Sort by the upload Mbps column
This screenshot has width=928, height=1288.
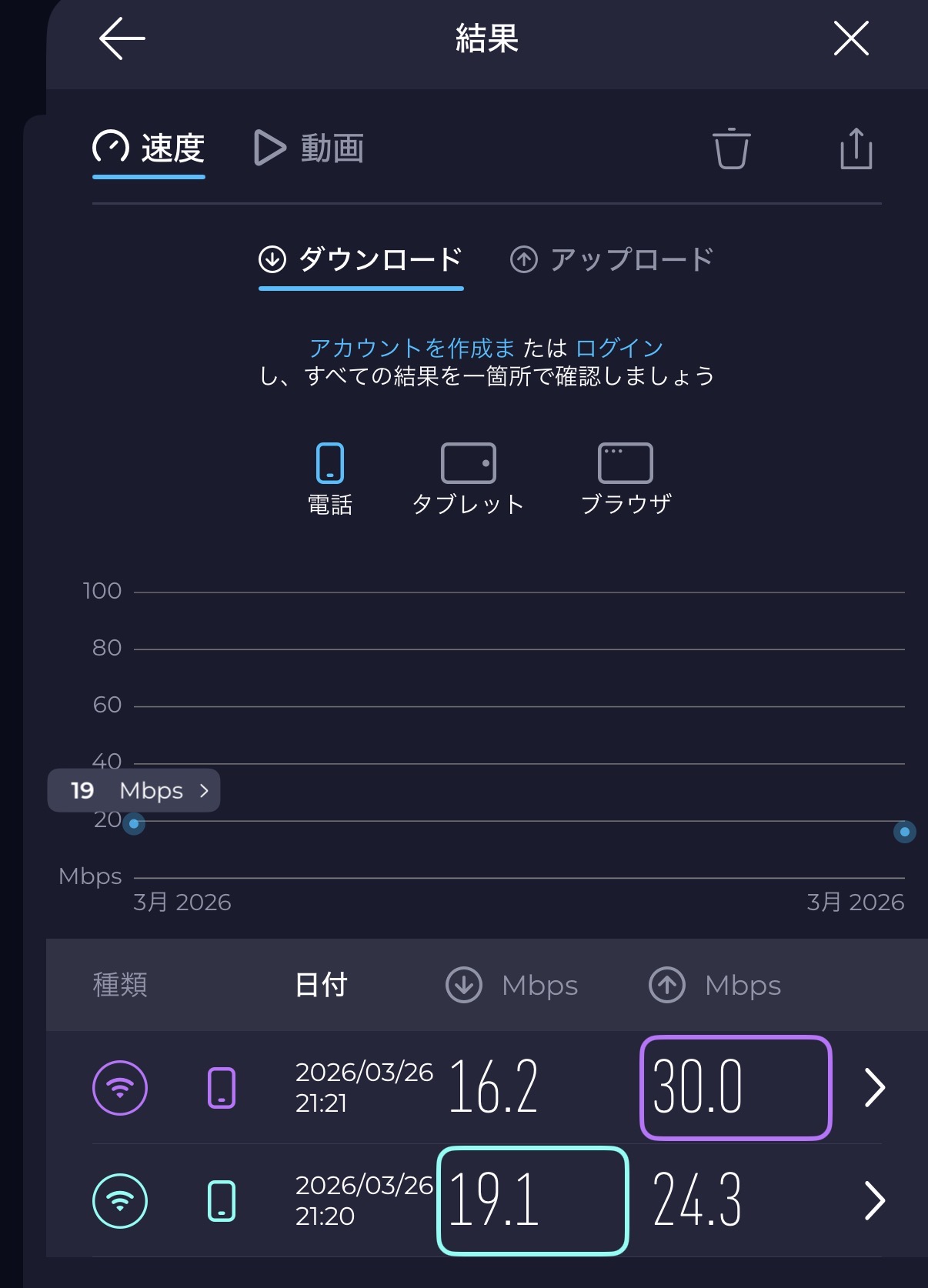(716, 985)
